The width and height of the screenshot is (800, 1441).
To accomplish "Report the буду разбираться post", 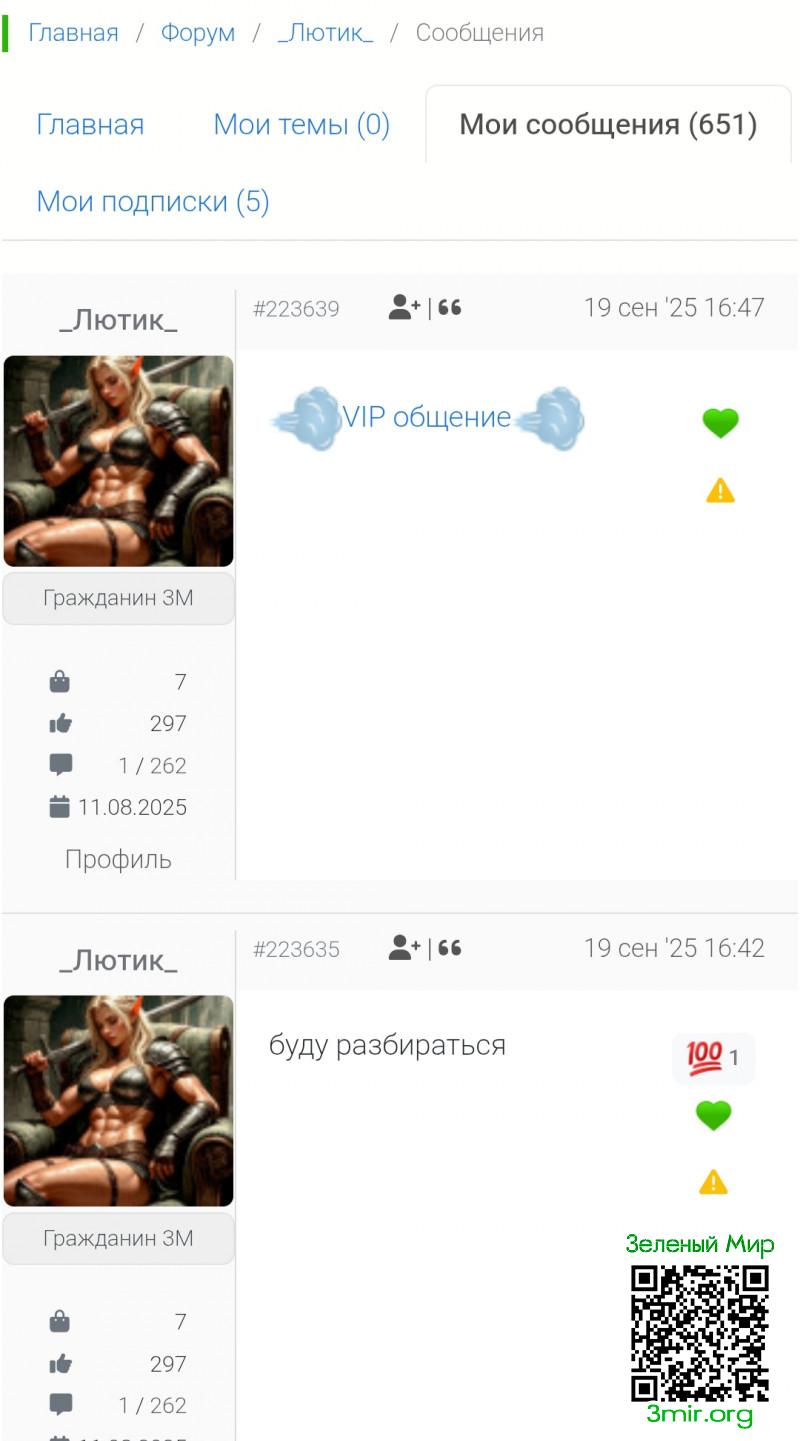I will pos(713,1183).
